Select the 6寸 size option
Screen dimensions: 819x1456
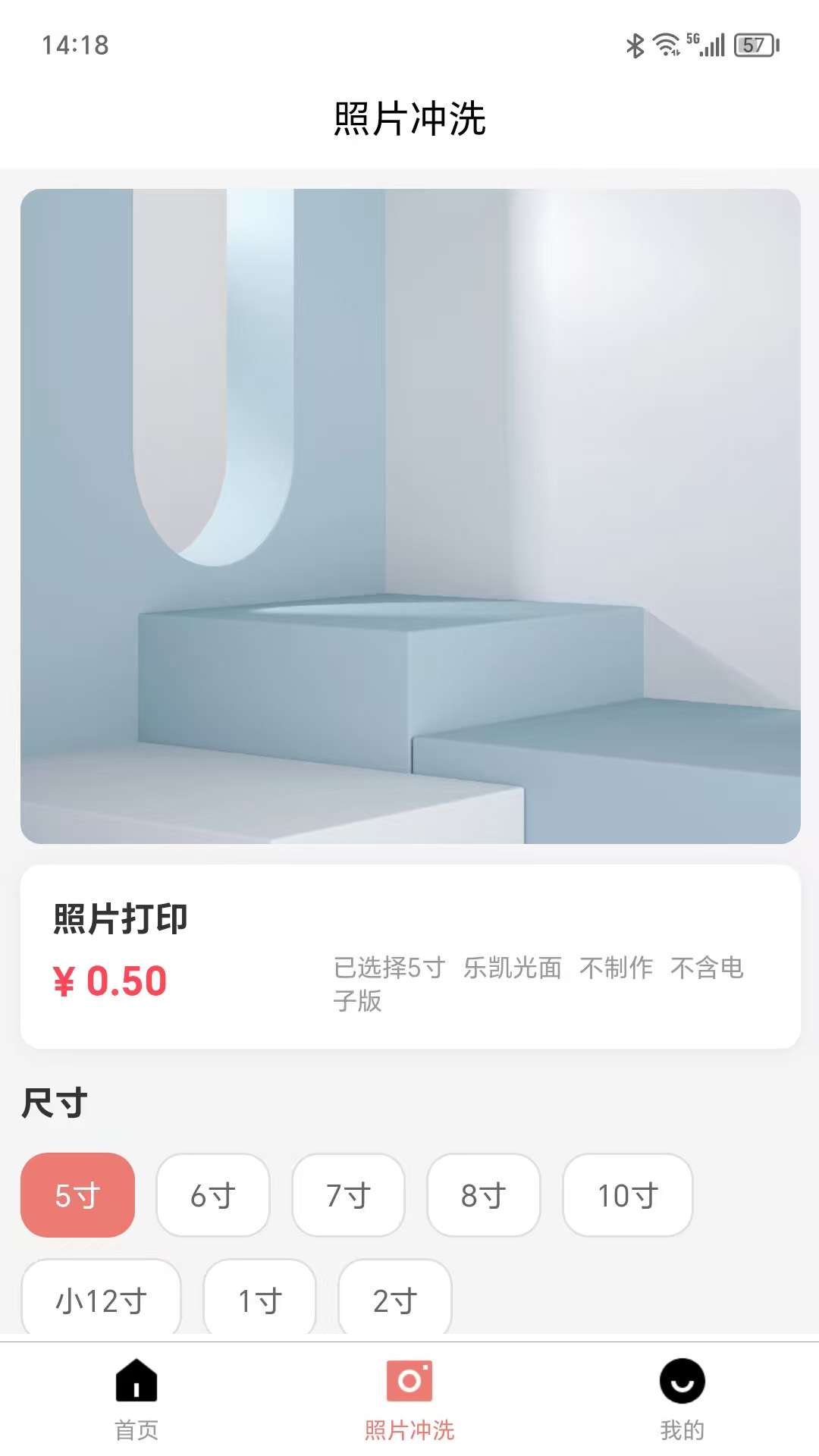[x=213, y=1196]
